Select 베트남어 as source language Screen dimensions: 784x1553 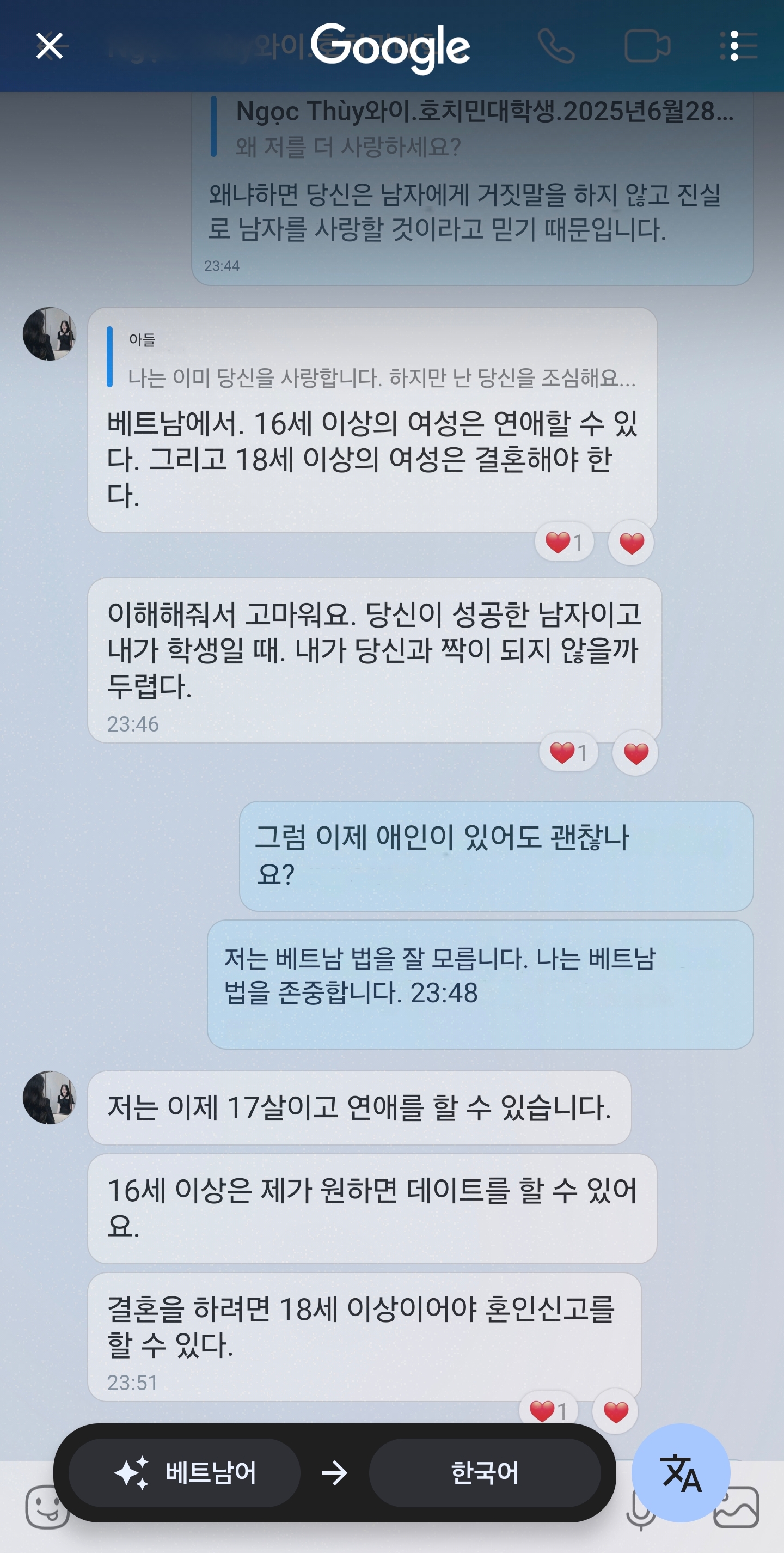point(185,1473)
